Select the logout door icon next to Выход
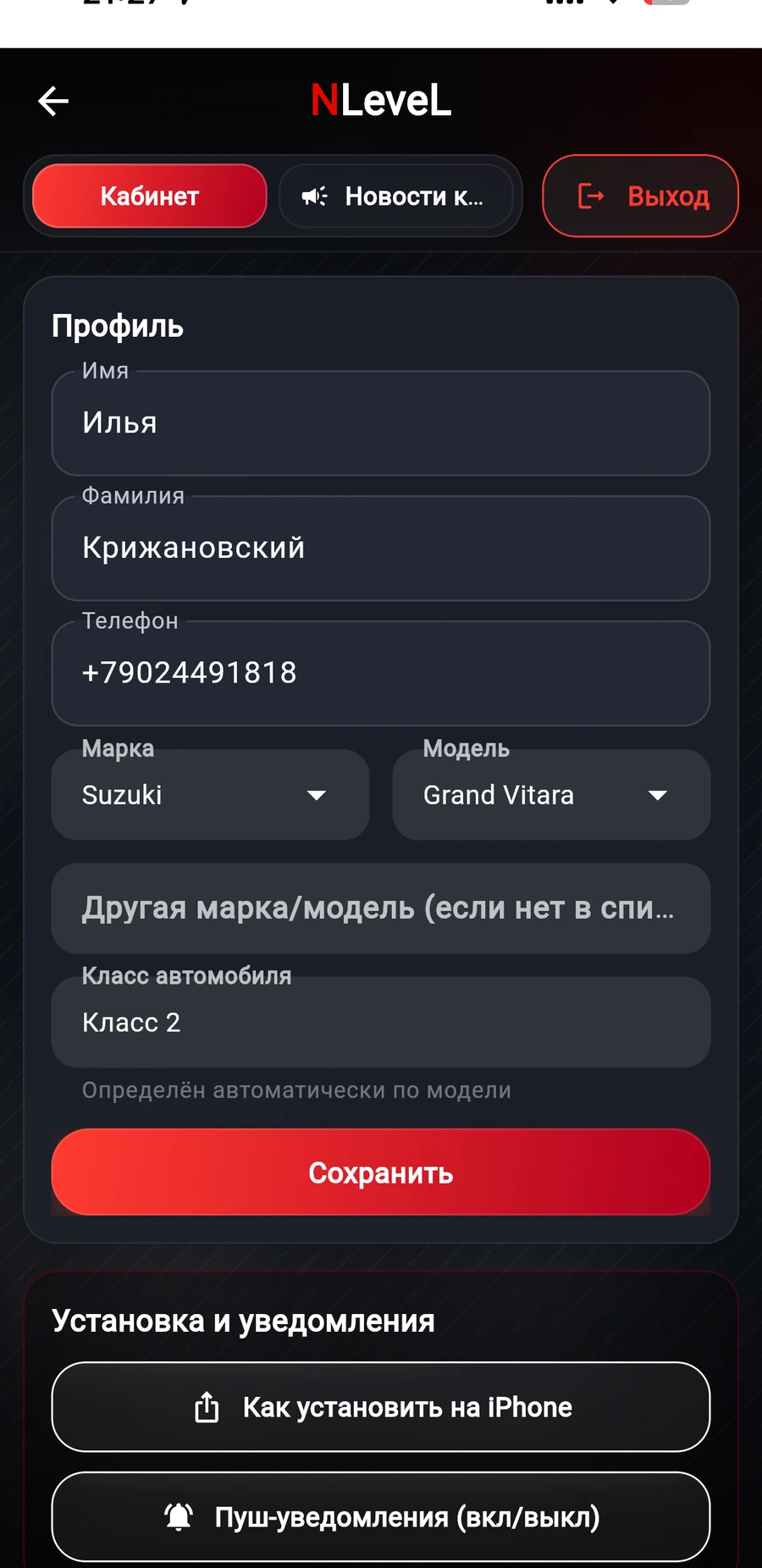Screen dimensions: 762x1568 [591, 196]
